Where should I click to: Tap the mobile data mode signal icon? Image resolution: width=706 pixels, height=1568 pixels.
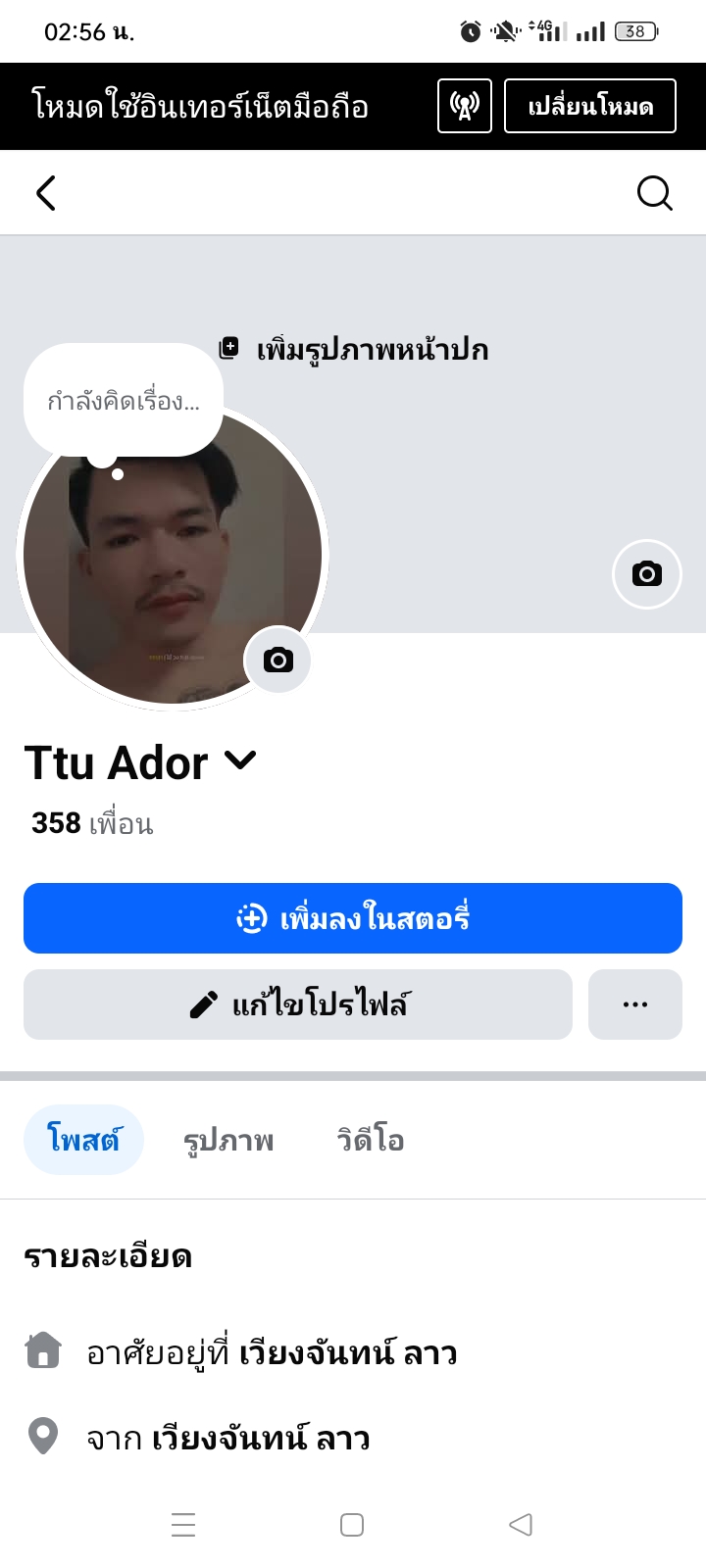(464, 106)
